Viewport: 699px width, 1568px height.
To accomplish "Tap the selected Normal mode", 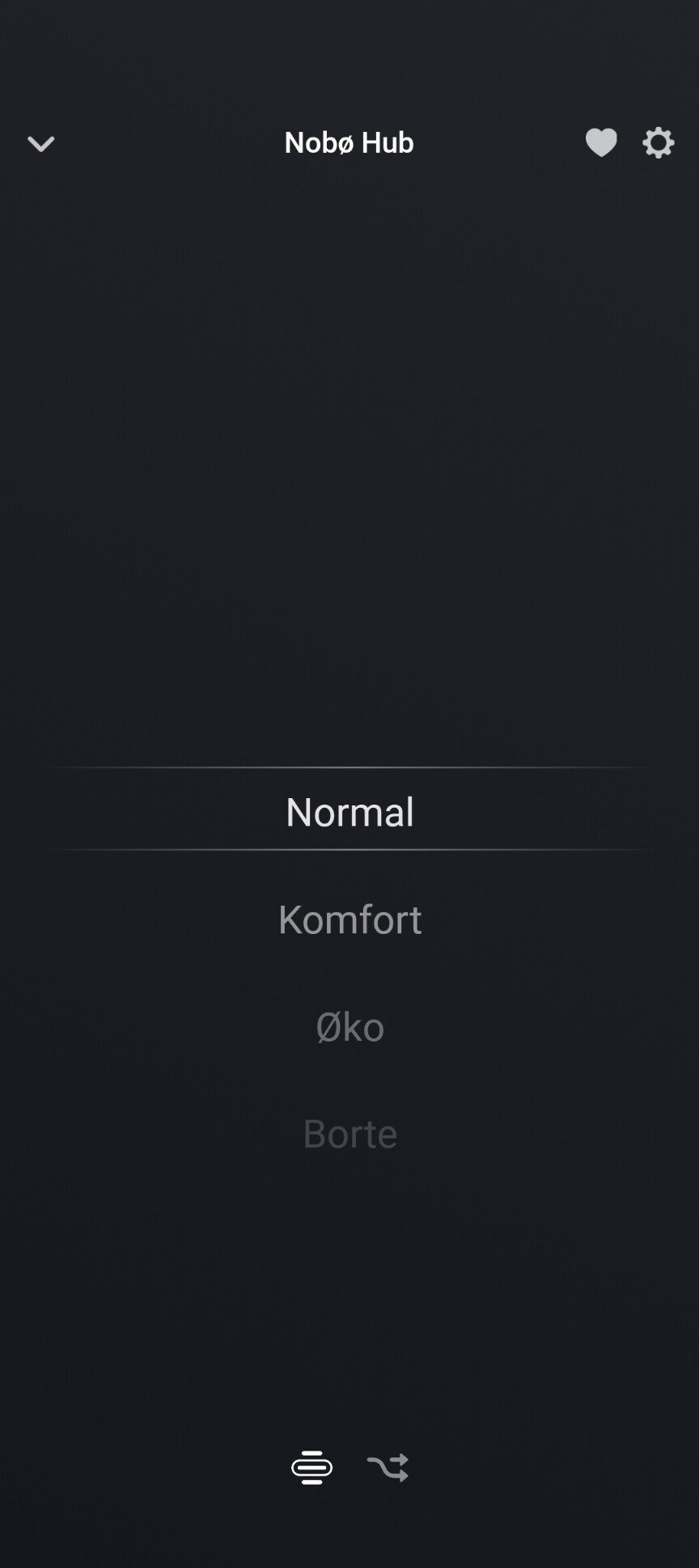I will point(349,812).
